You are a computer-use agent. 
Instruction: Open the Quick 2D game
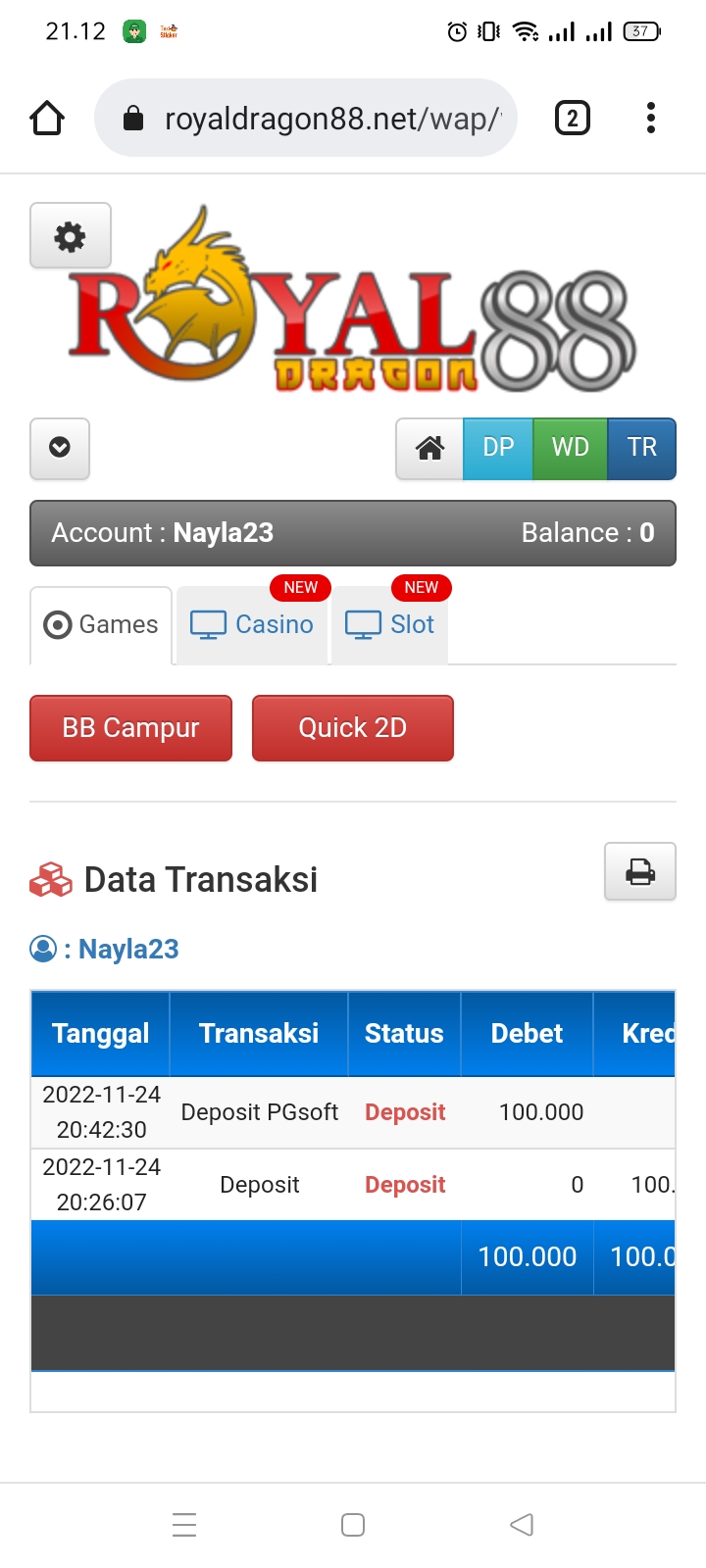[x=353, y=728]
